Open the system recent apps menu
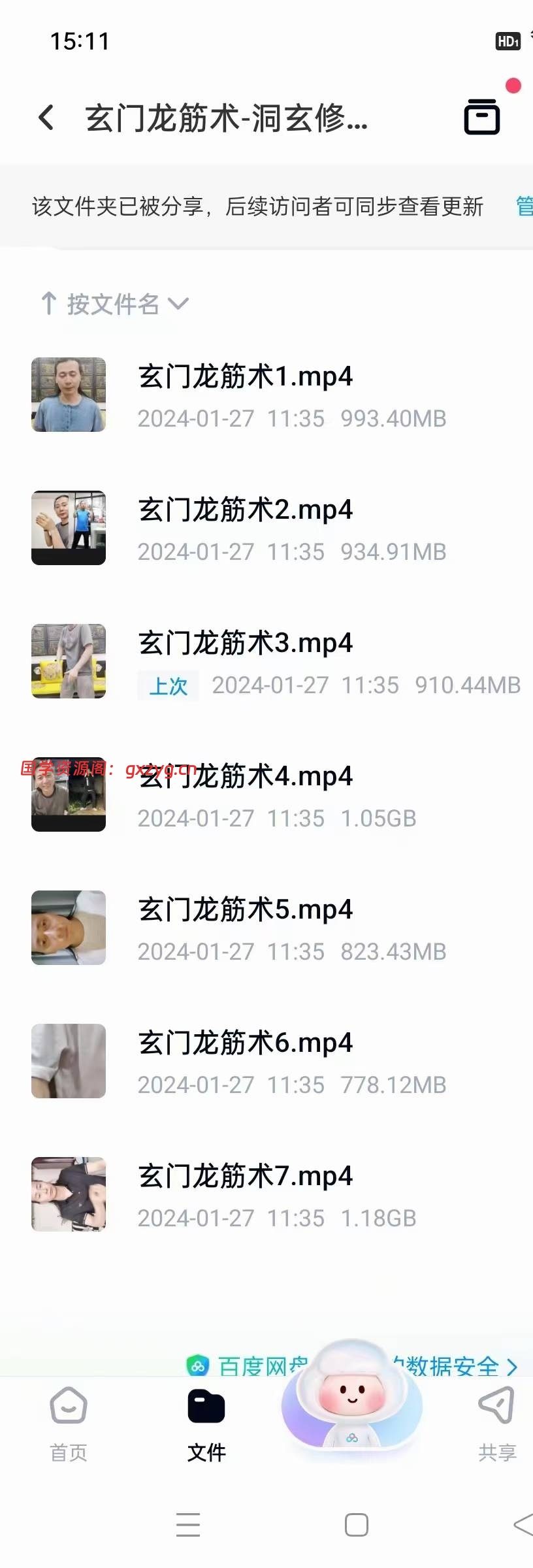This screenshot has height=1568, width=533. (x=188, y=1525)
